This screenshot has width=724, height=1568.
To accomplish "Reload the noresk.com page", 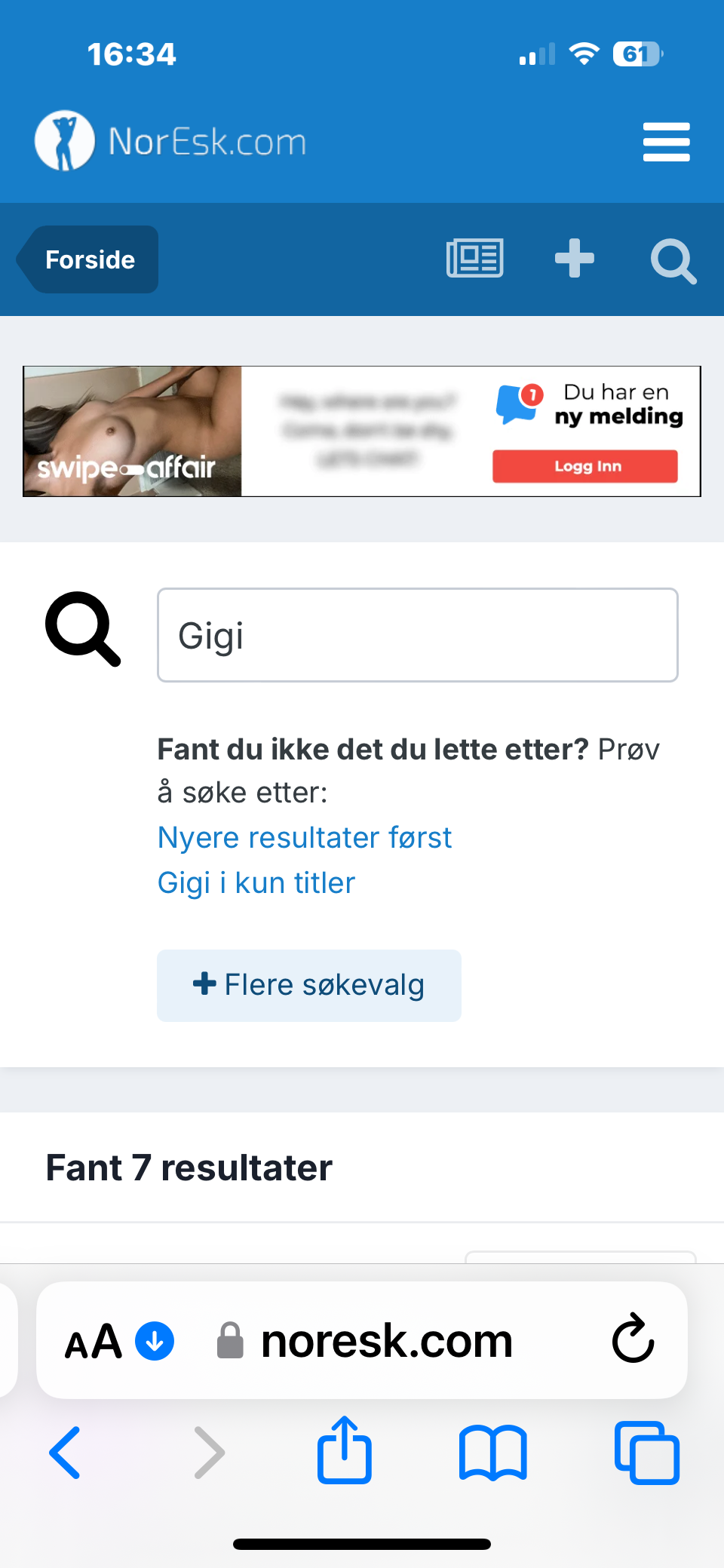I will click(x=633, y=1339).
